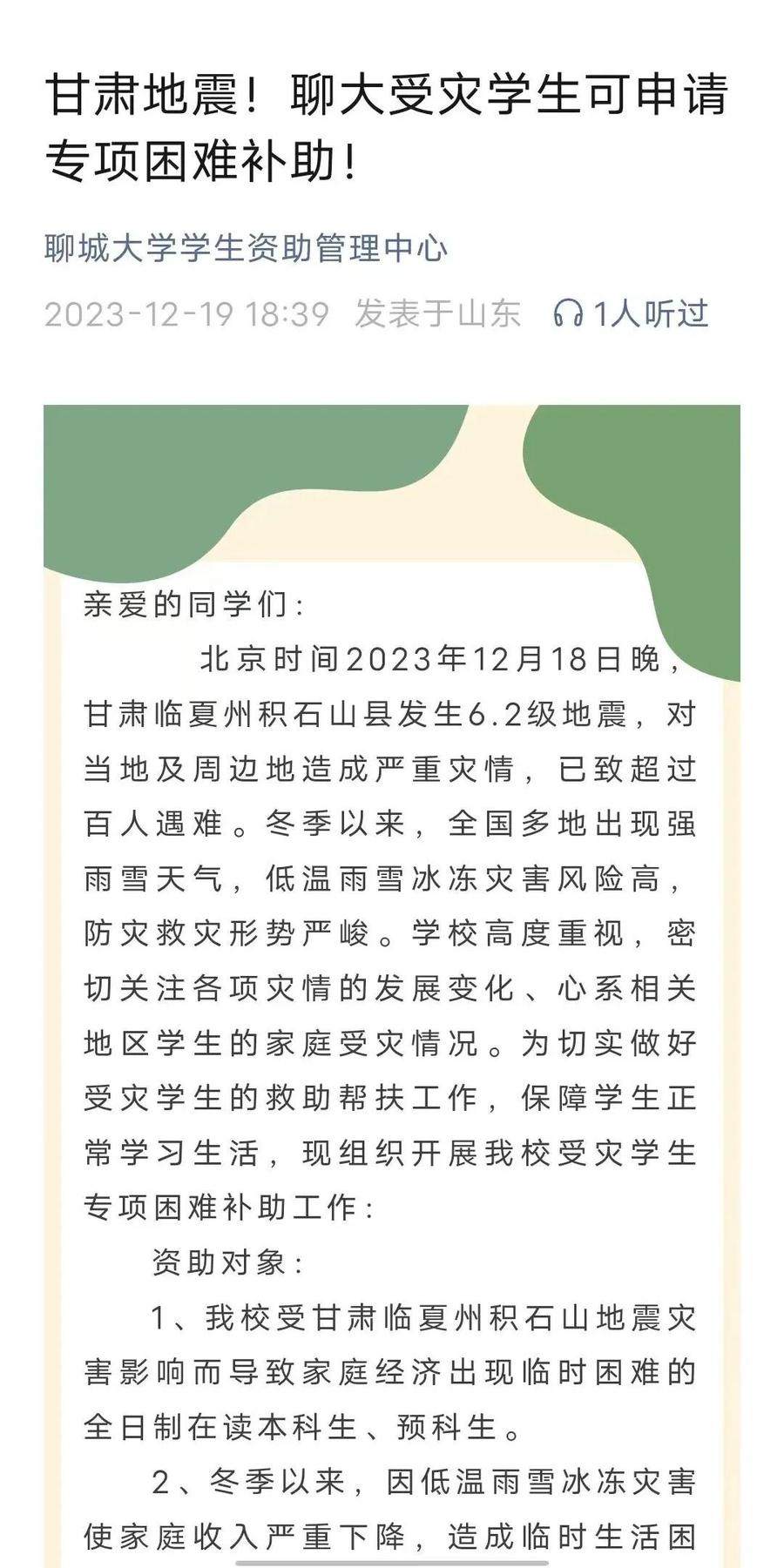Open the 1人听过 listener count link
The width and height of the screenshot is (784, 1568).
(652, 315)
